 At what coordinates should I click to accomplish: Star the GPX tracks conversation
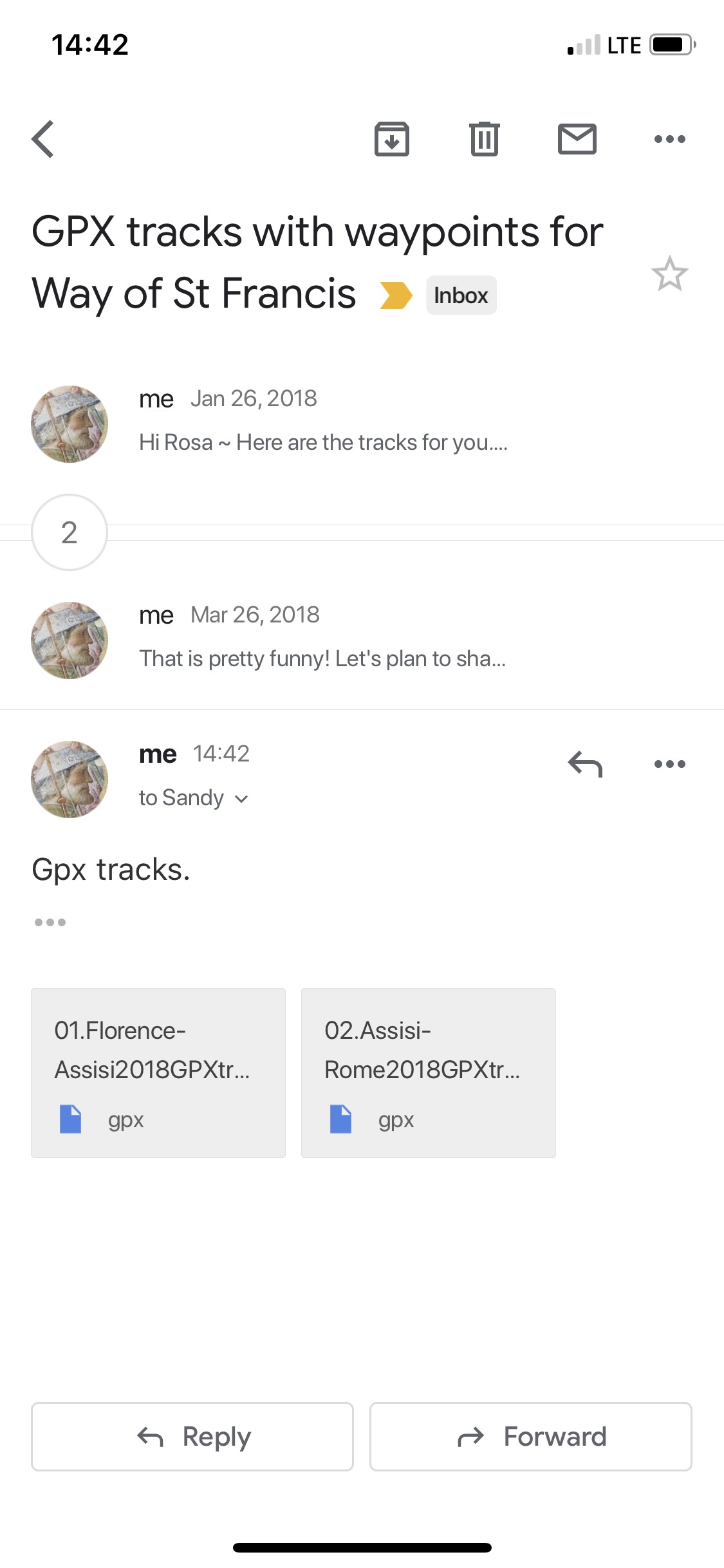point(669,274)
